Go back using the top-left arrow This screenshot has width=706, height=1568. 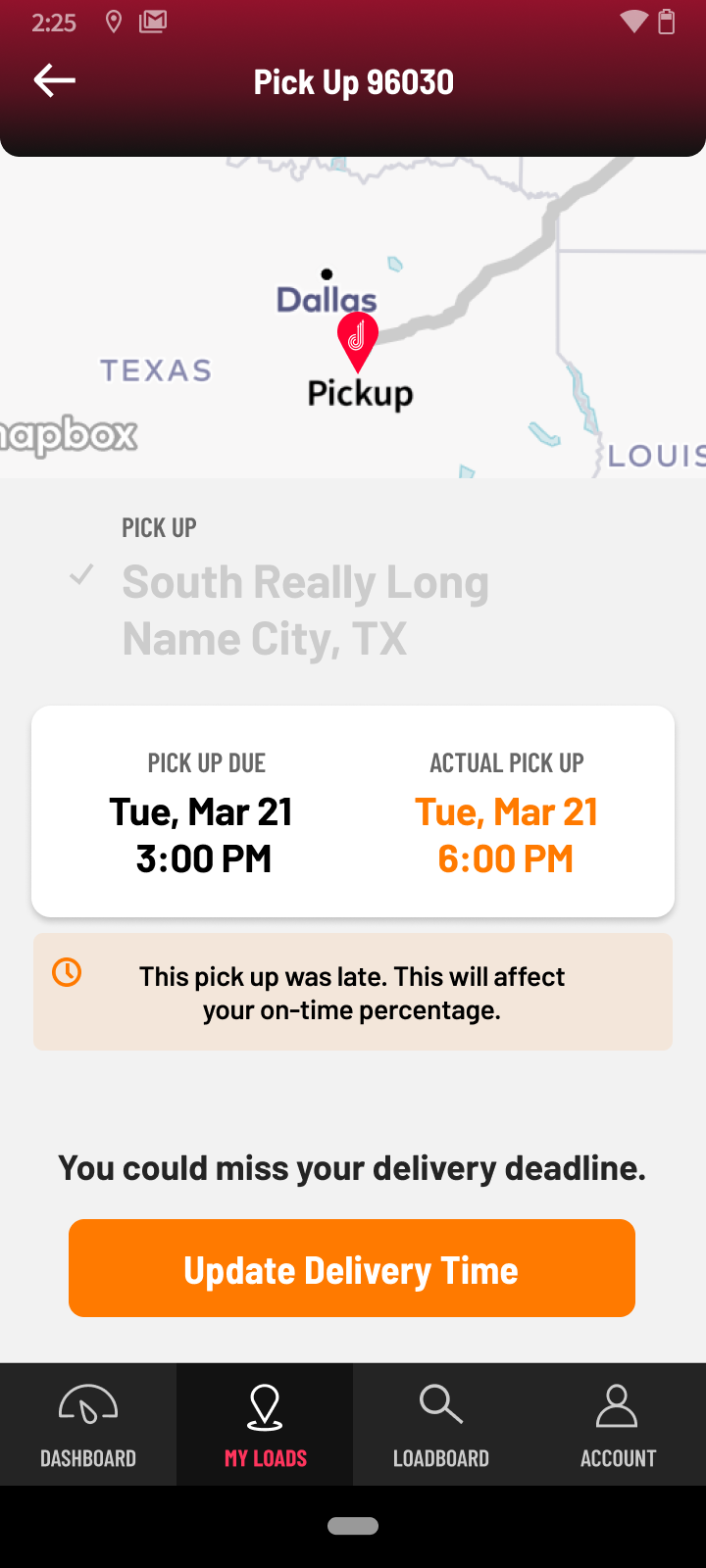click(x=55, y=81)
